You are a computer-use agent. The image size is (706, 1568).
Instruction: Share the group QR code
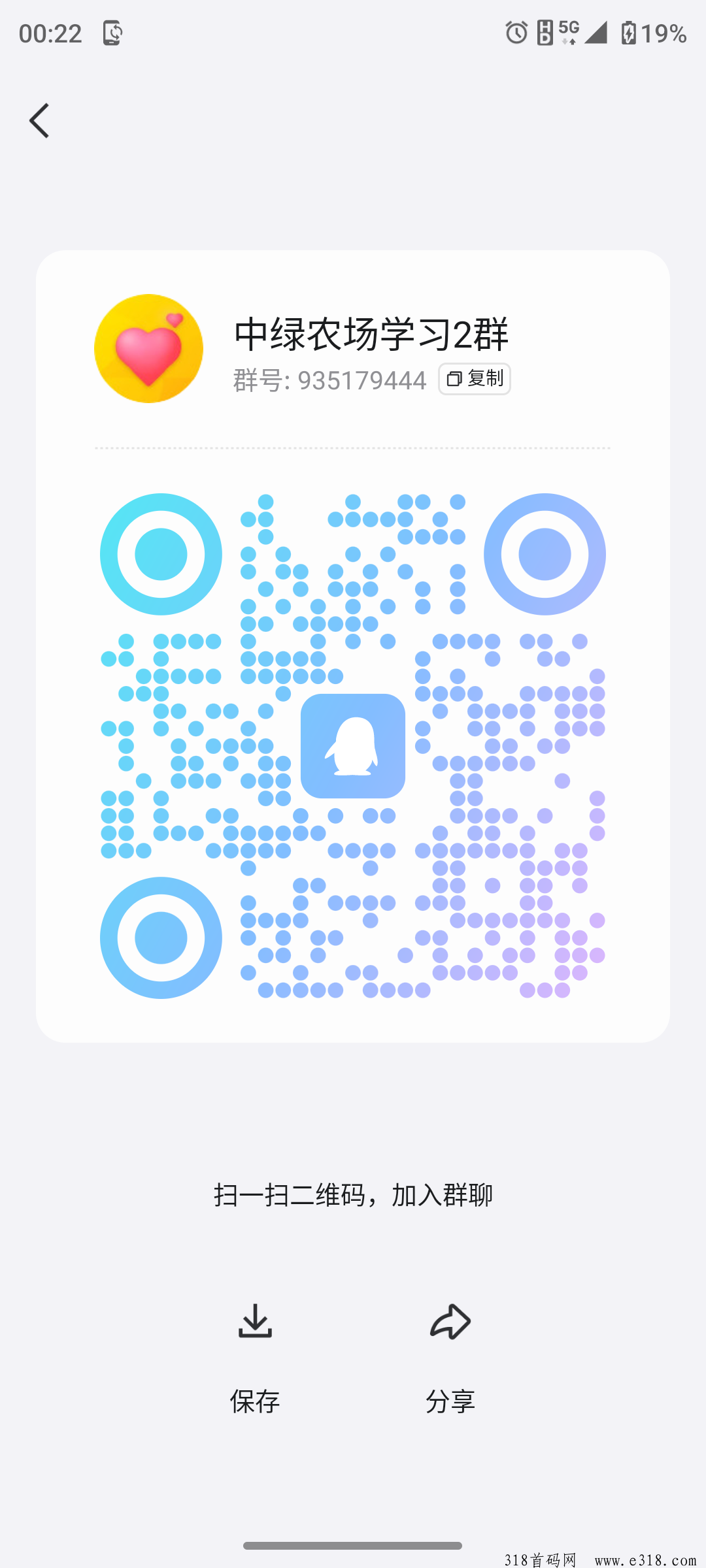click(x=450, y=1358)
